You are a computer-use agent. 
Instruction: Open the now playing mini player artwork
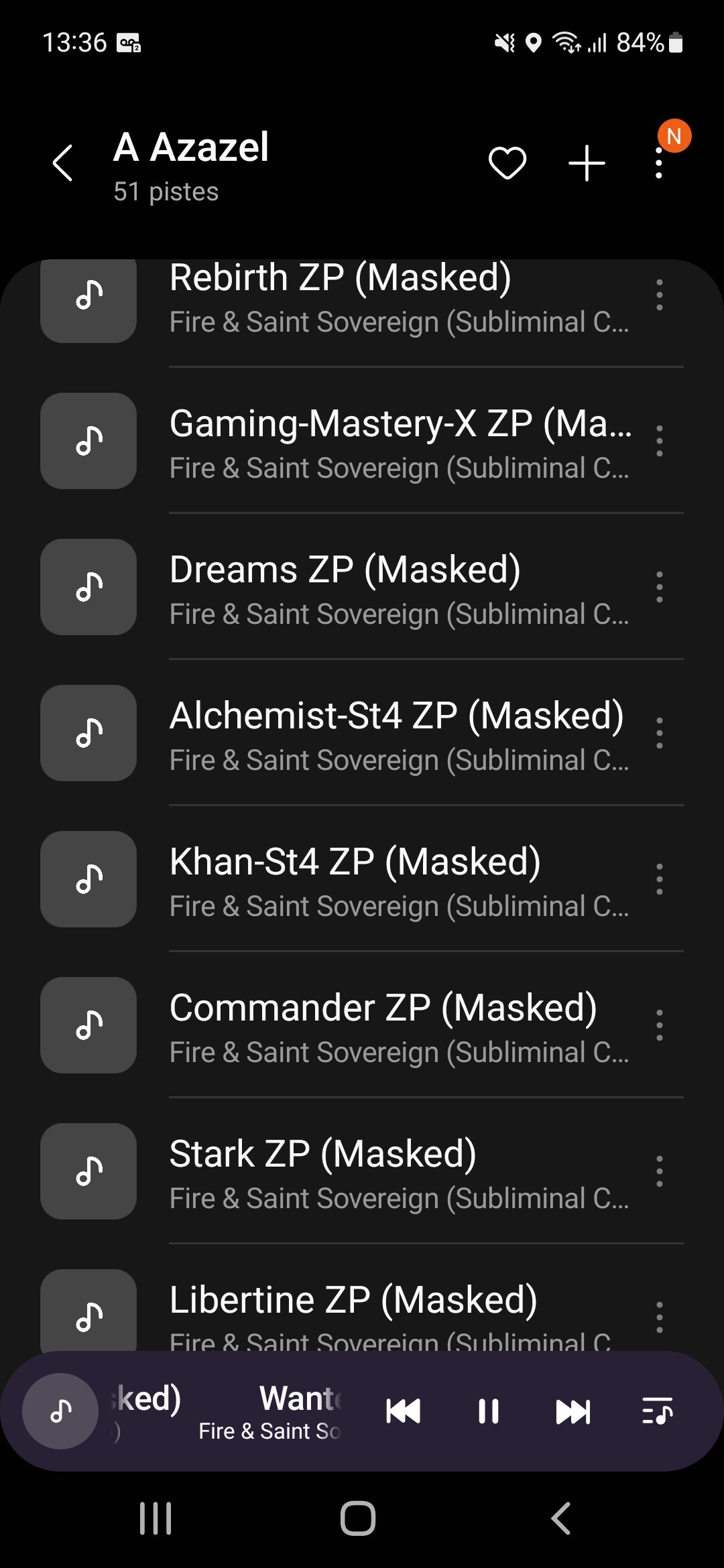coord(60,1411)
